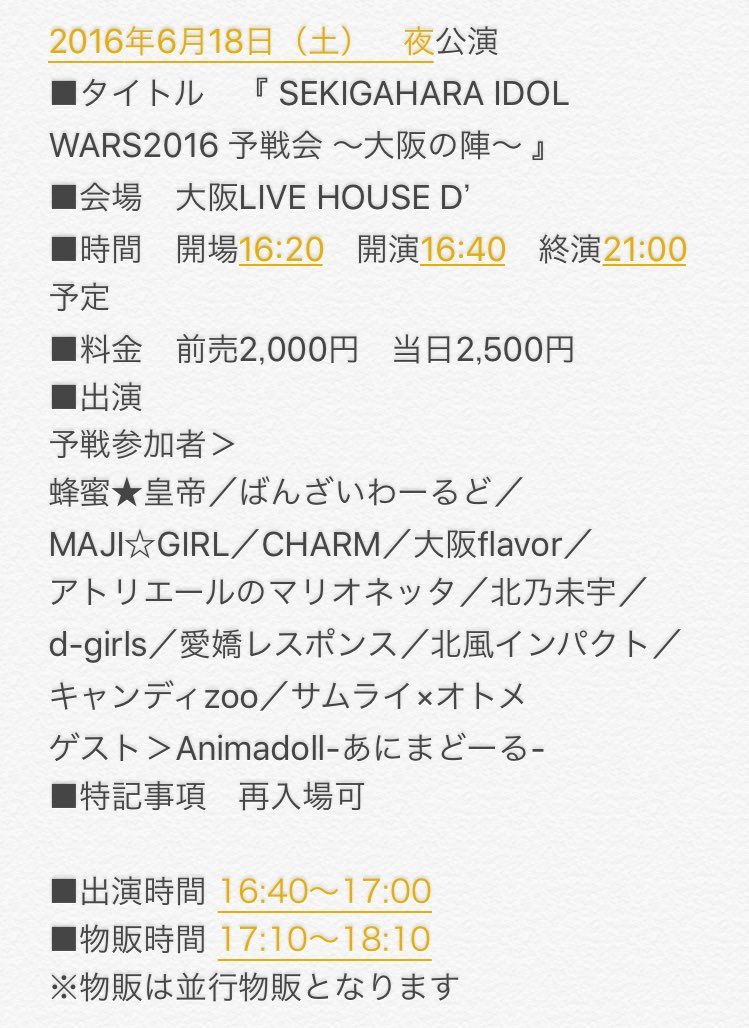Select the 終演 21:00 time link

[x=644, y=248]
